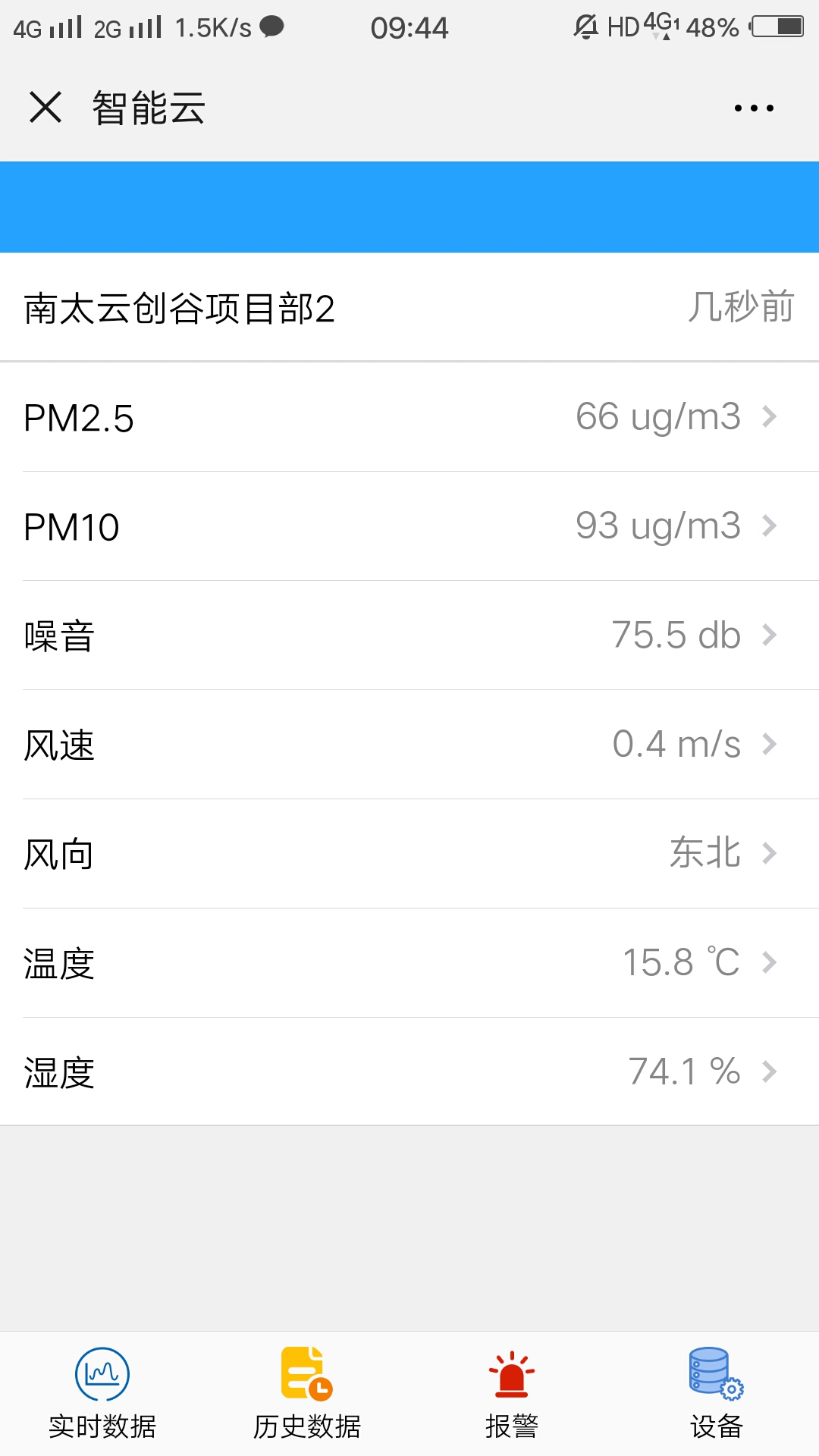Open PM10 reading details

click(x=409, y=526)
